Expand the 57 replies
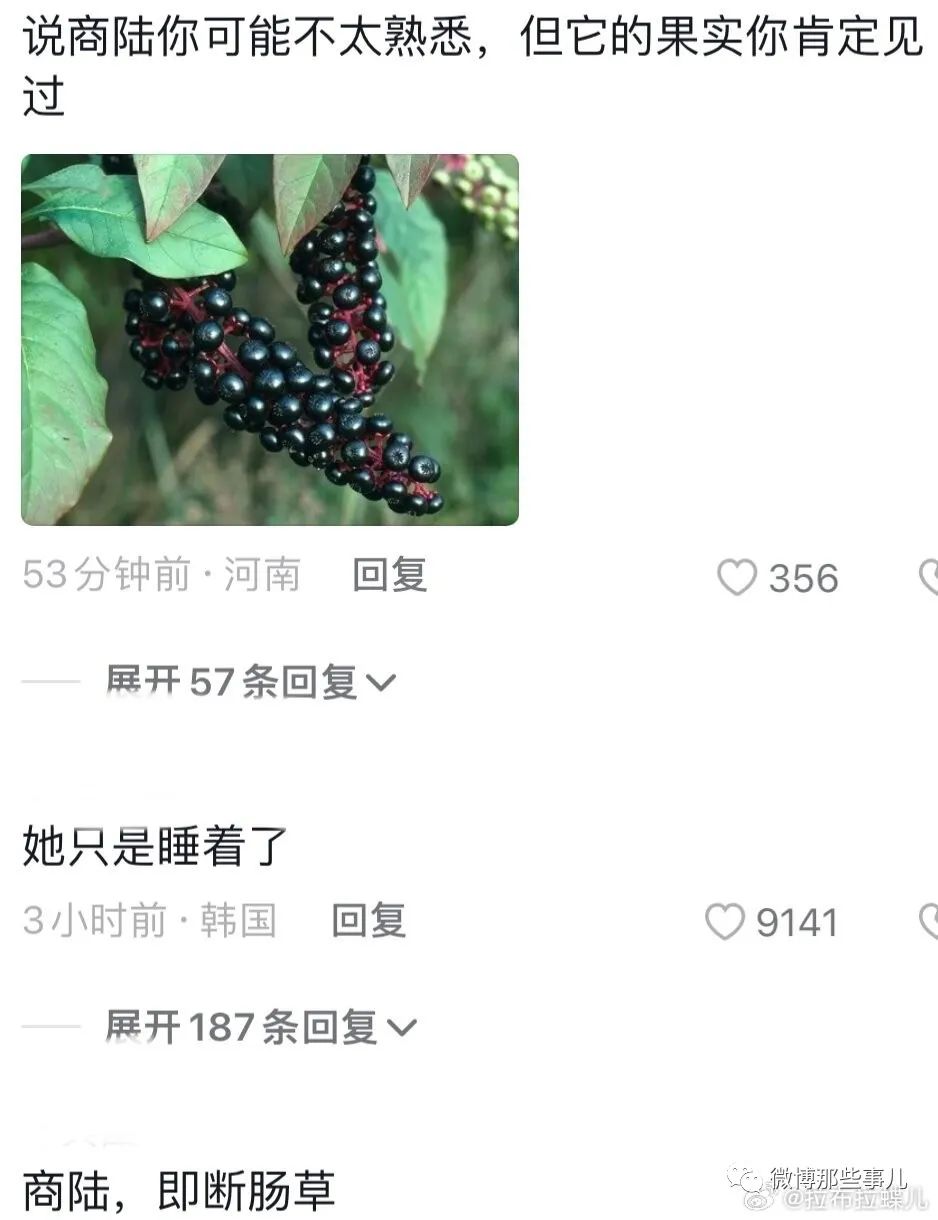 250,682
